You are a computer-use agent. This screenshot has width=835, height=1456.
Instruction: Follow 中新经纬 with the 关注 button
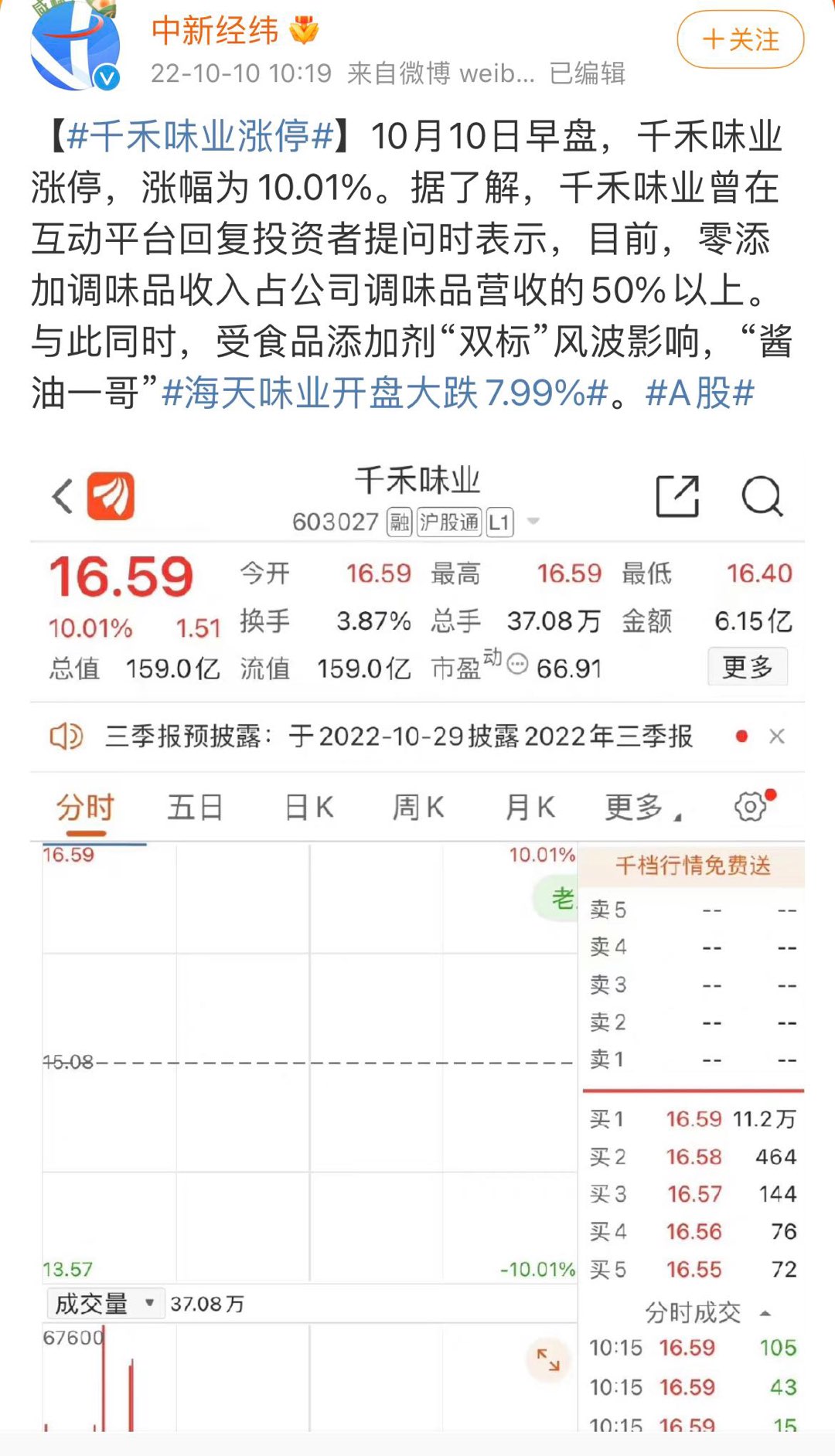tap(740, 39)
